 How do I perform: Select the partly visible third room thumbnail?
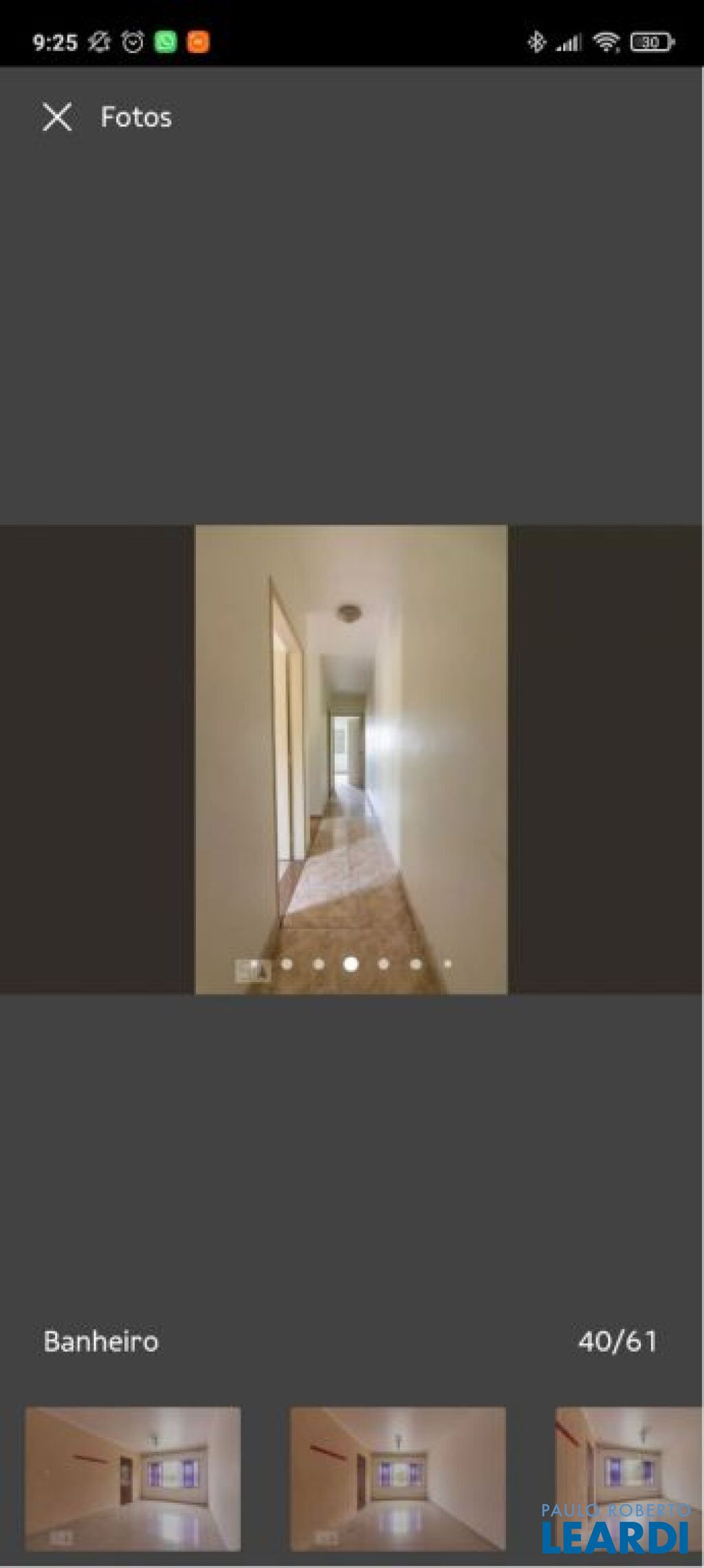coord(629,1479)
